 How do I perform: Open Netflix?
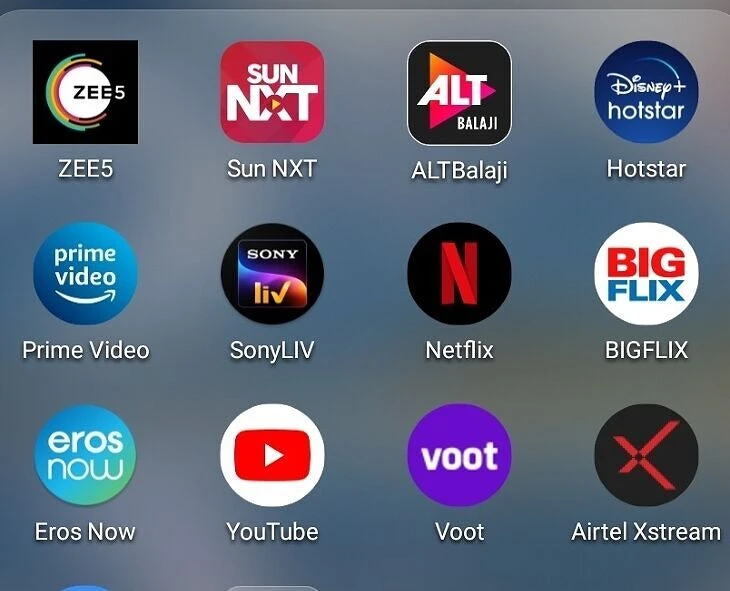[x=459, y=274]
